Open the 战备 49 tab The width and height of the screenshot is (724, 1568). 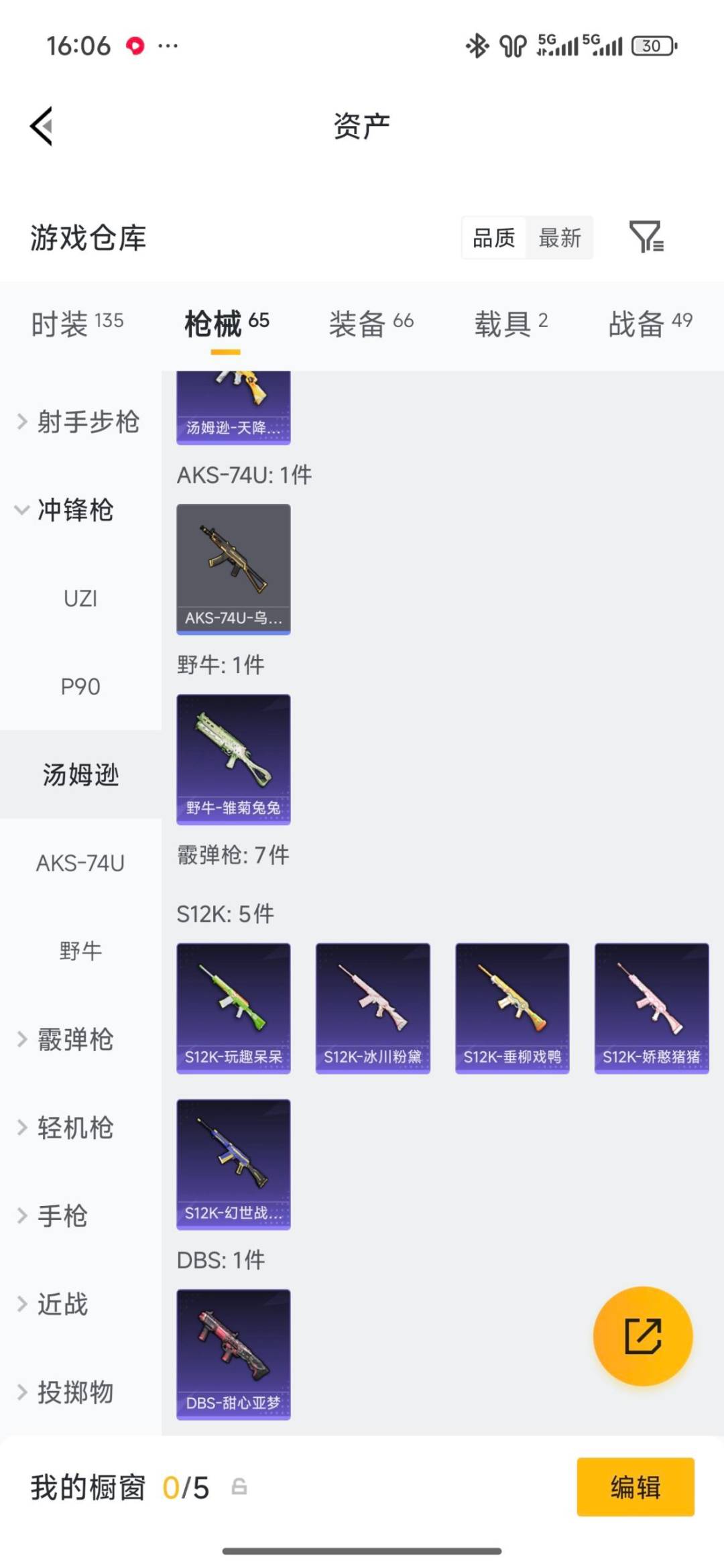648,322
